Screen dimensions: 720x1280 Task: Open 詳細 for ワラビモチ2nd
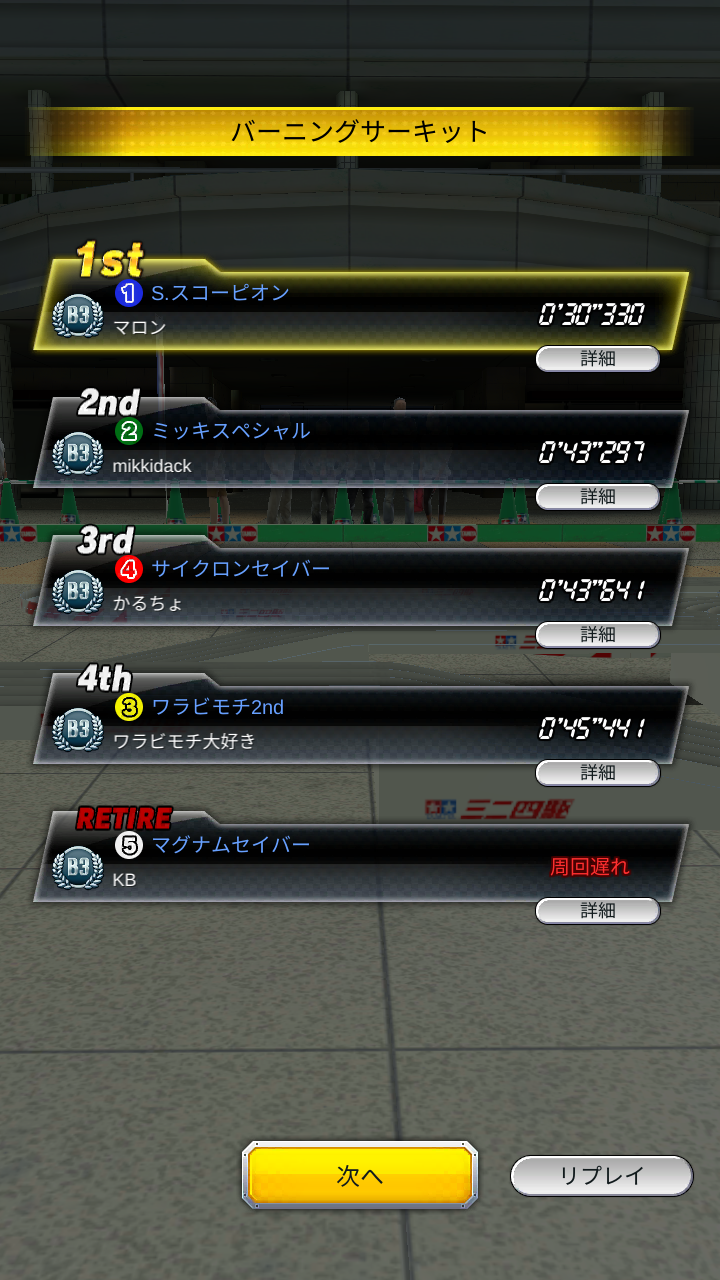598,772
